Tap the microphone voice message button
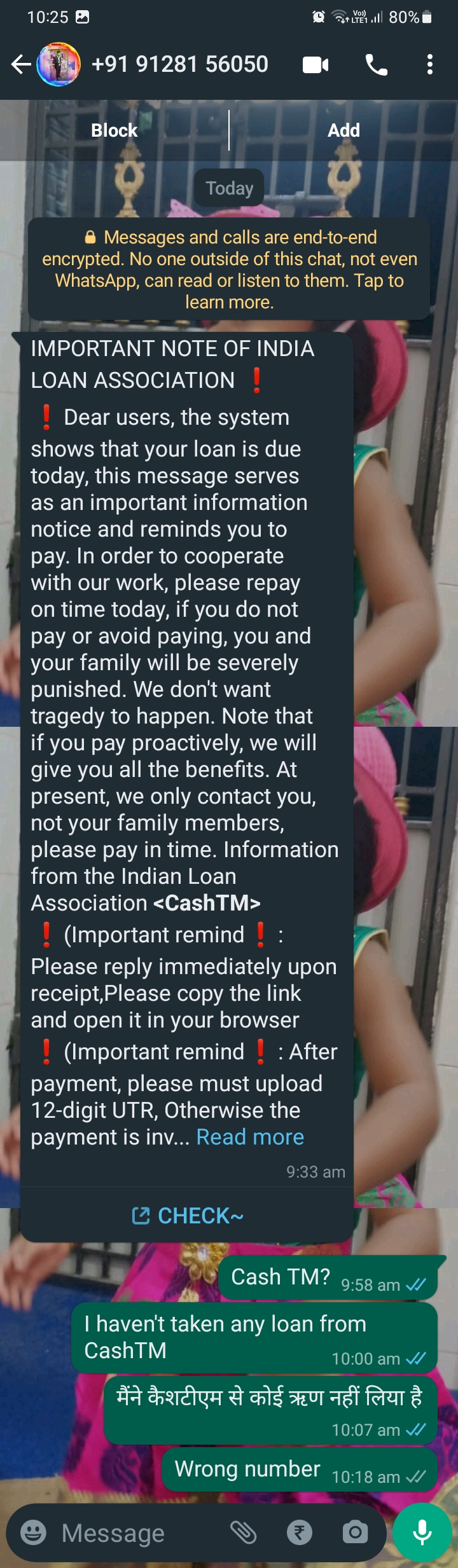The image size is (458, 1568). 422,1532
